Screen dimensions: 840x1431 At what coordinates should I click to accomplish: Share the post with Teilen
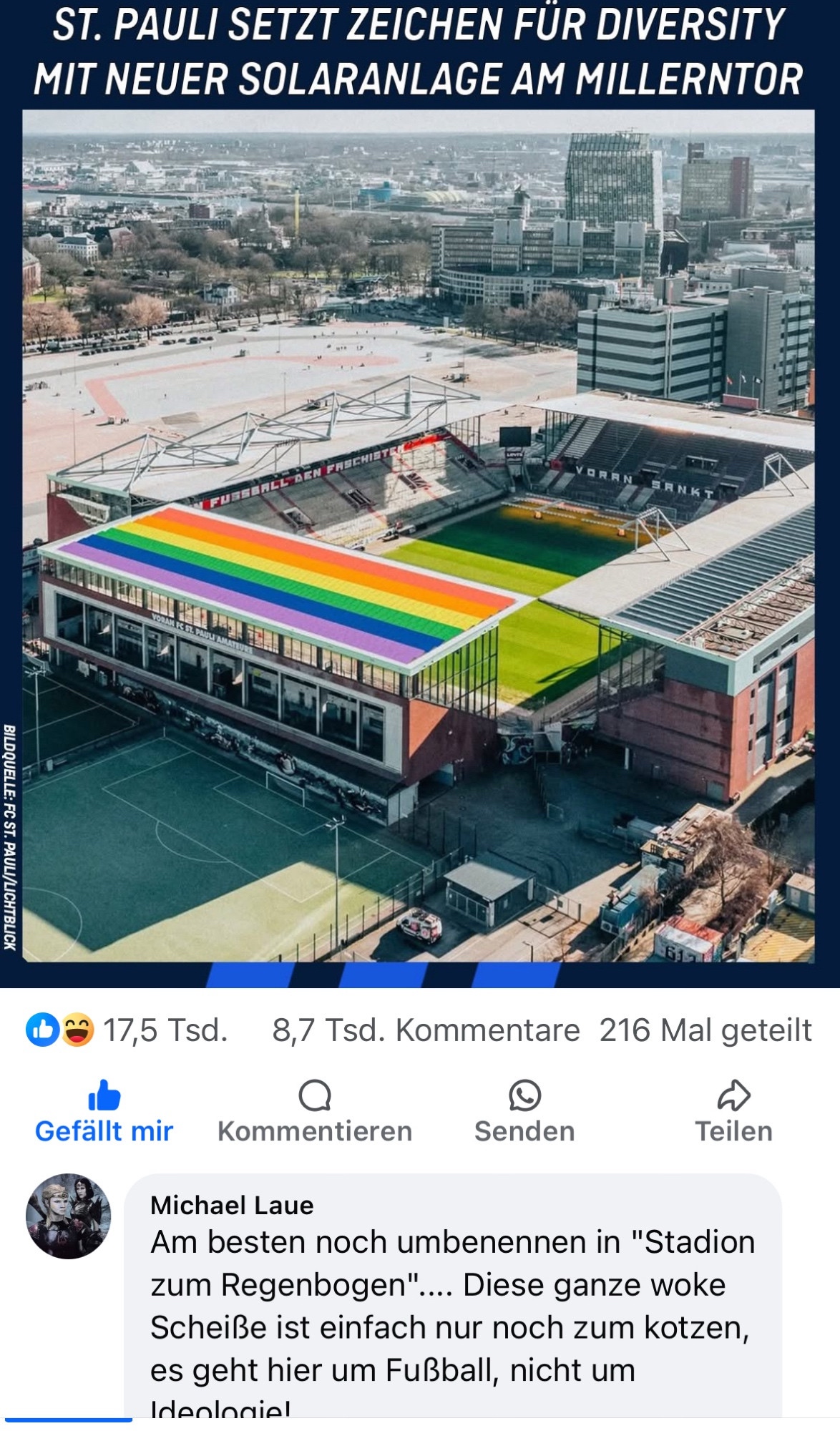coord(734,1112)
